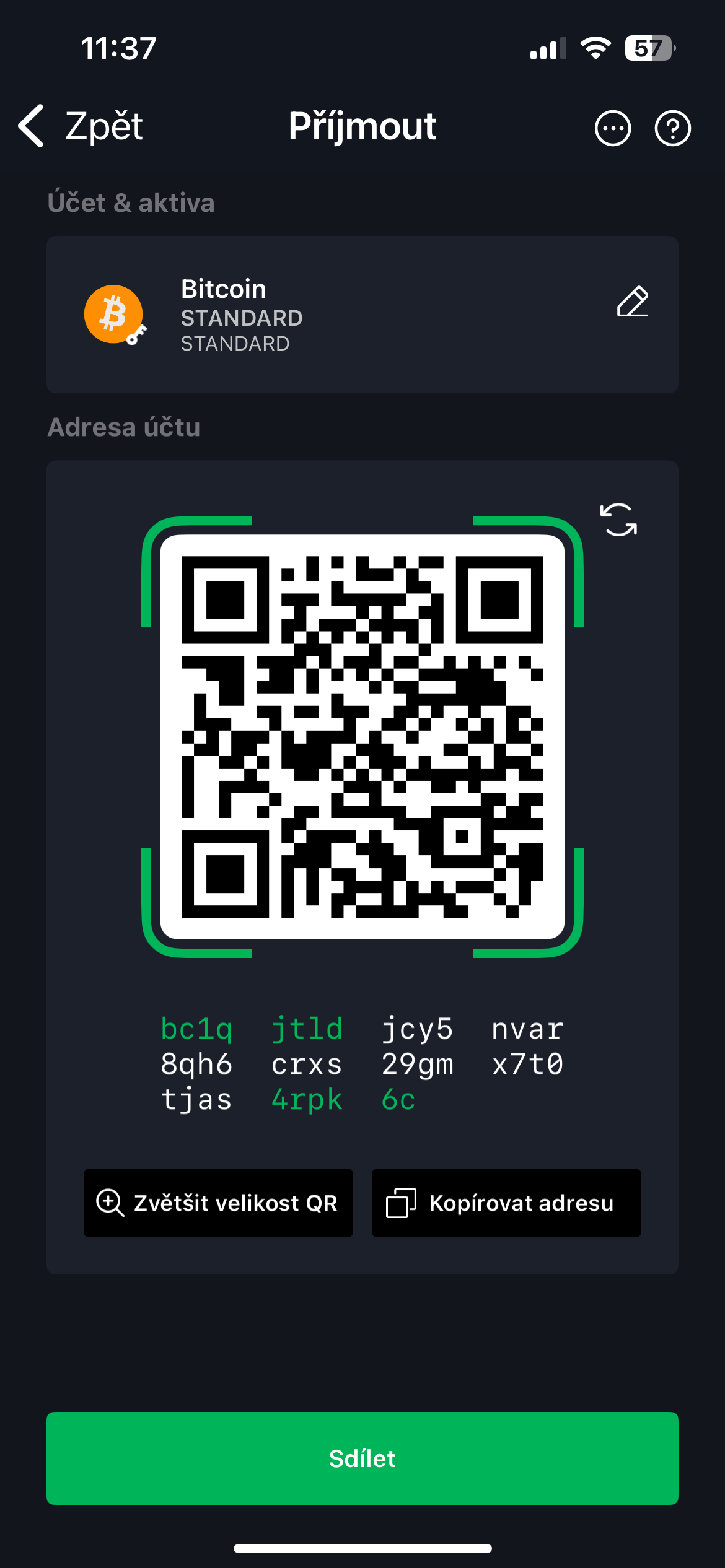Image resolution: width=725 pixels, height=1568 pixels.
Task: Open the help question mark icon
Action: click(672, 128)
